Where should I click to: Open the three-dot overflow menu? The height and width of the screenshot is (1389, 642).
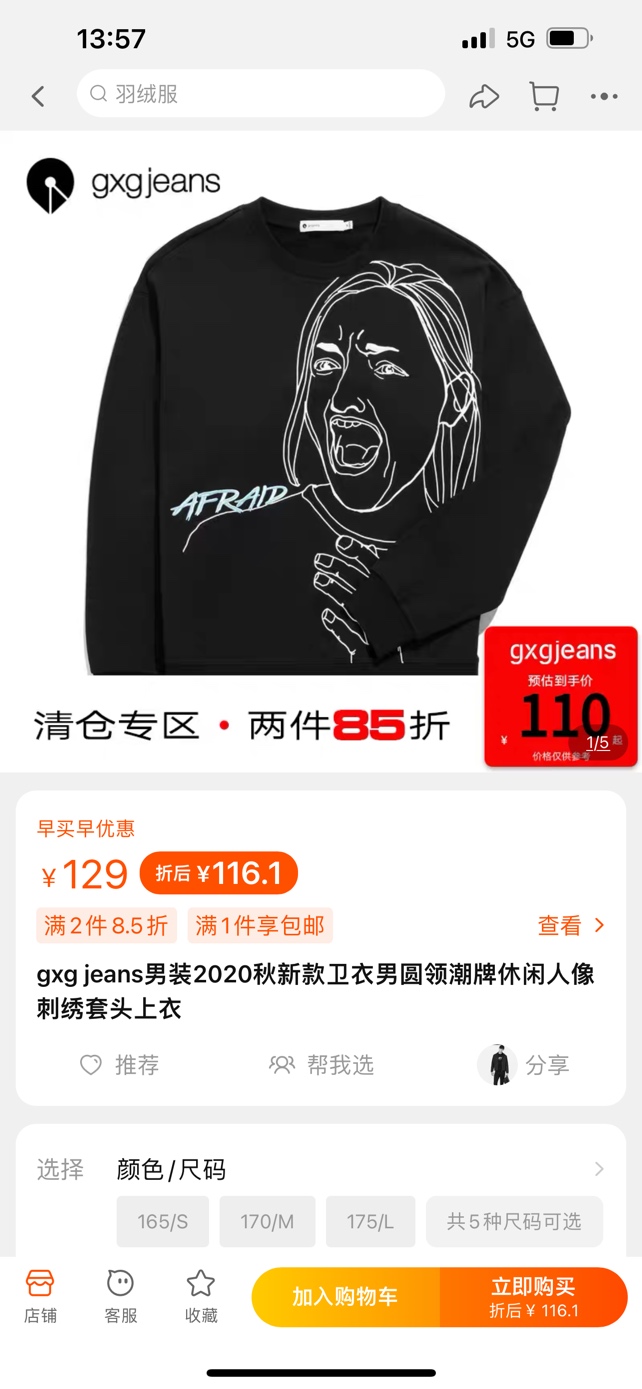604,97
